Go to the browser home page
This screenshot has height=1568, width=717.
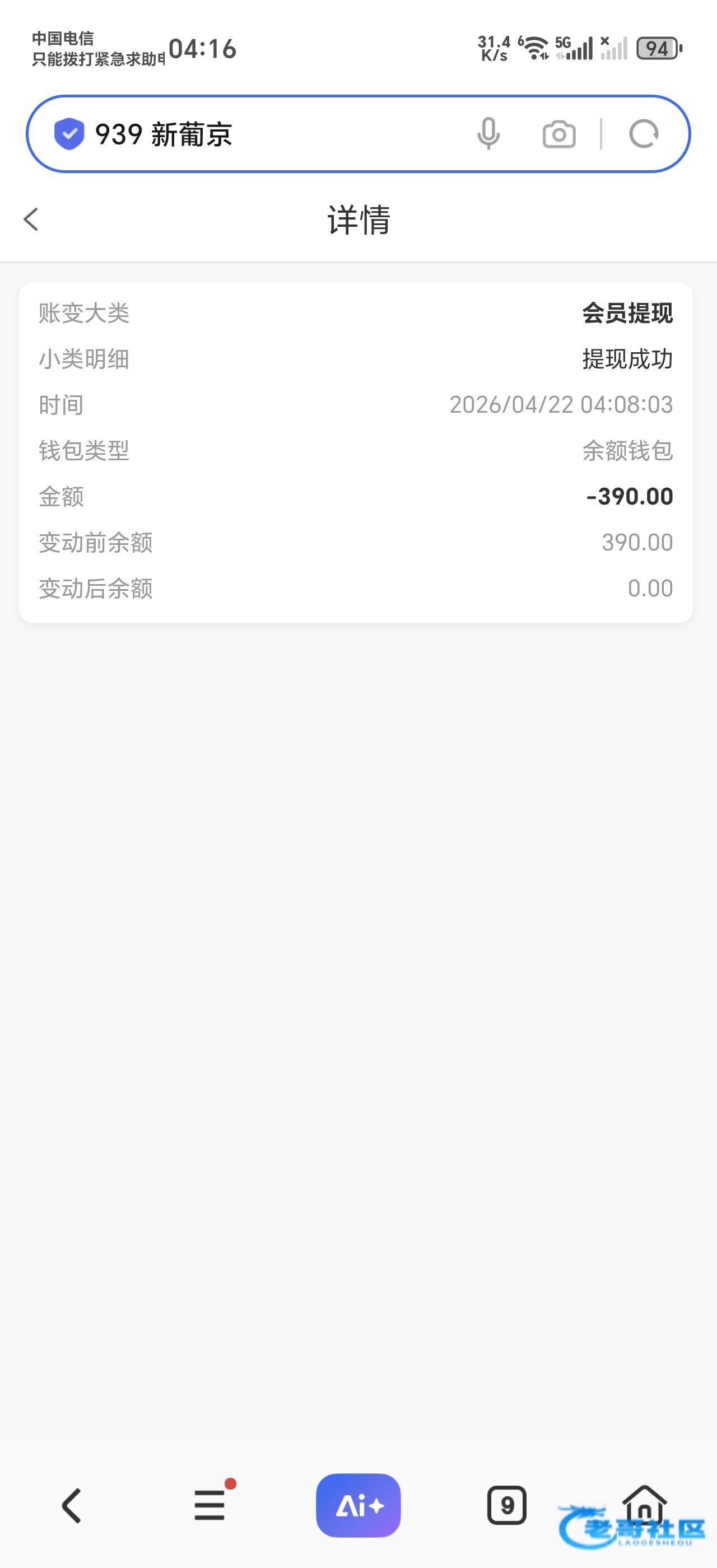645,1504
